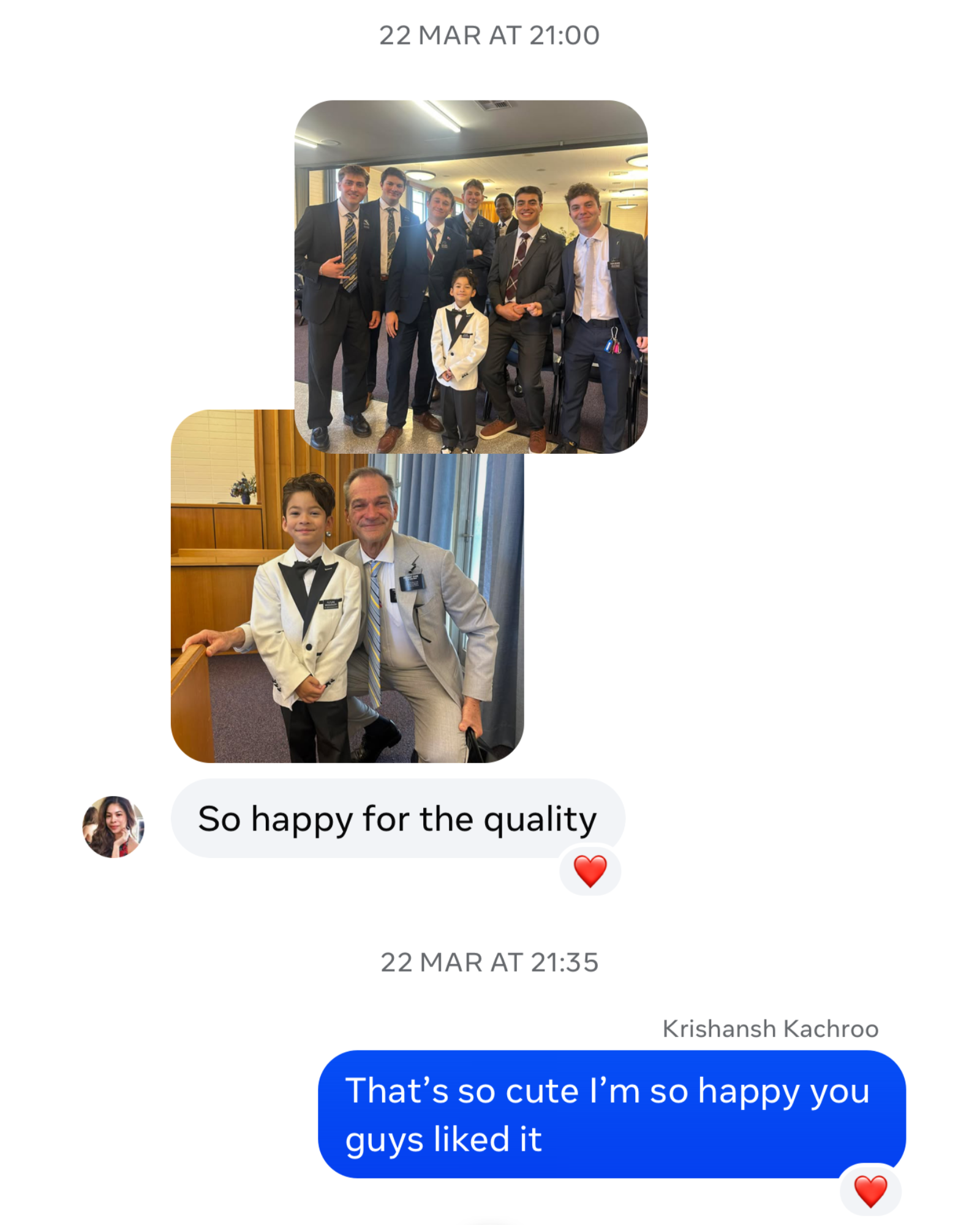980x1225 pixels.
Task: View heart reaction on 'So happy for the quality'
Action: (590, 870)
